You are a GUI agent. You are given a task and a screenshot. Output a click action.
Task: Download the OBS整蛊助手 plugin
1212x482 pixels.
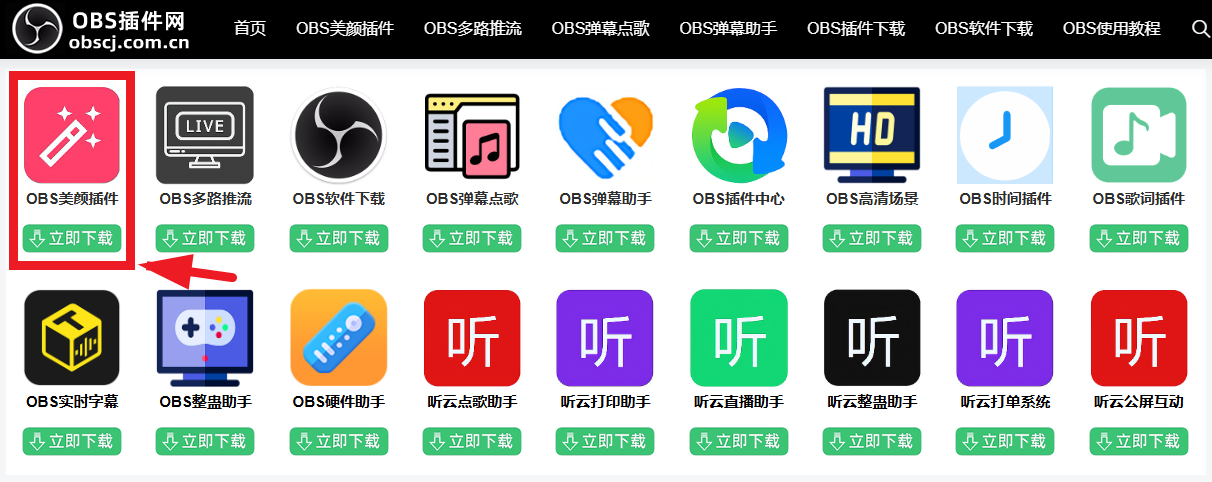[x=205, y=441]
